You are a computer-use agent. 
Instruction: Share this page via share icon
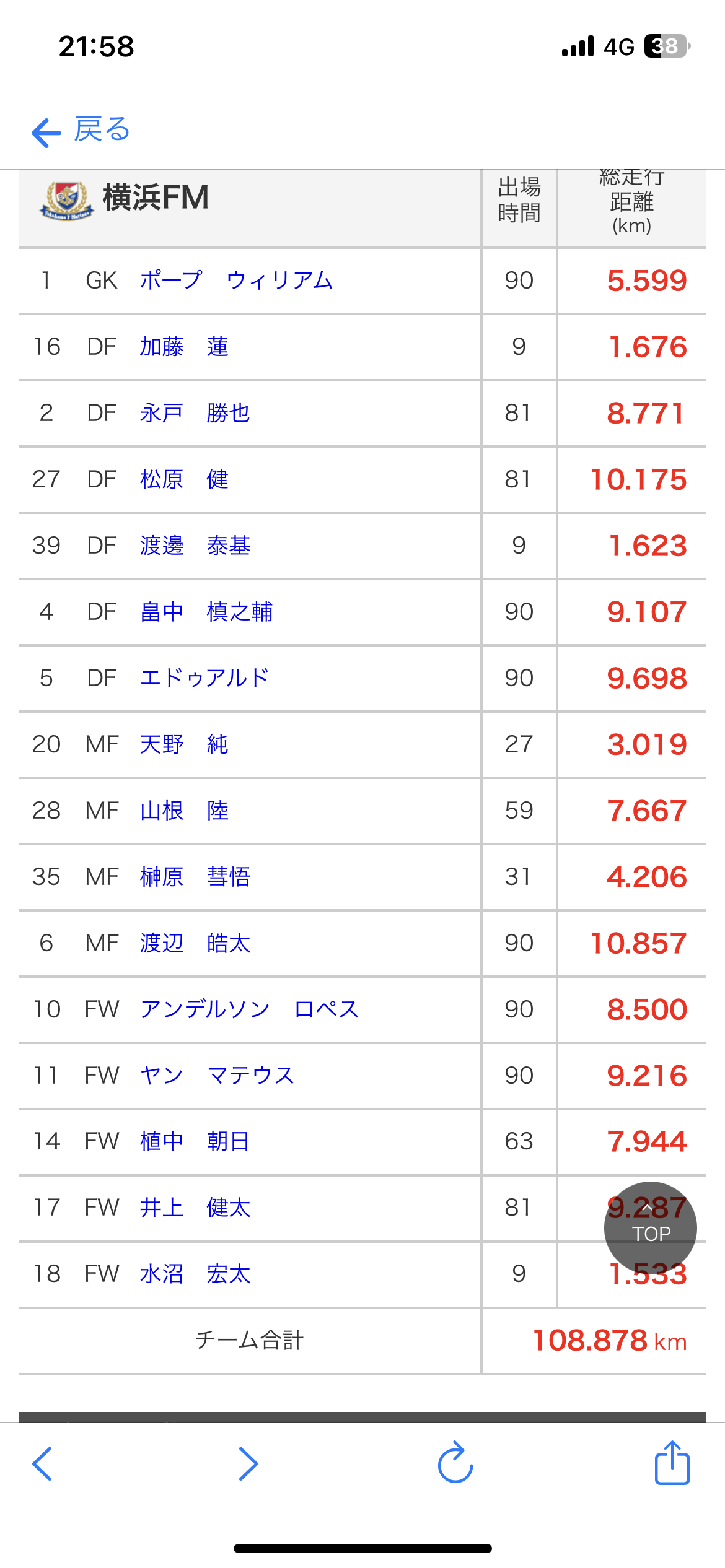[672, 1463]
